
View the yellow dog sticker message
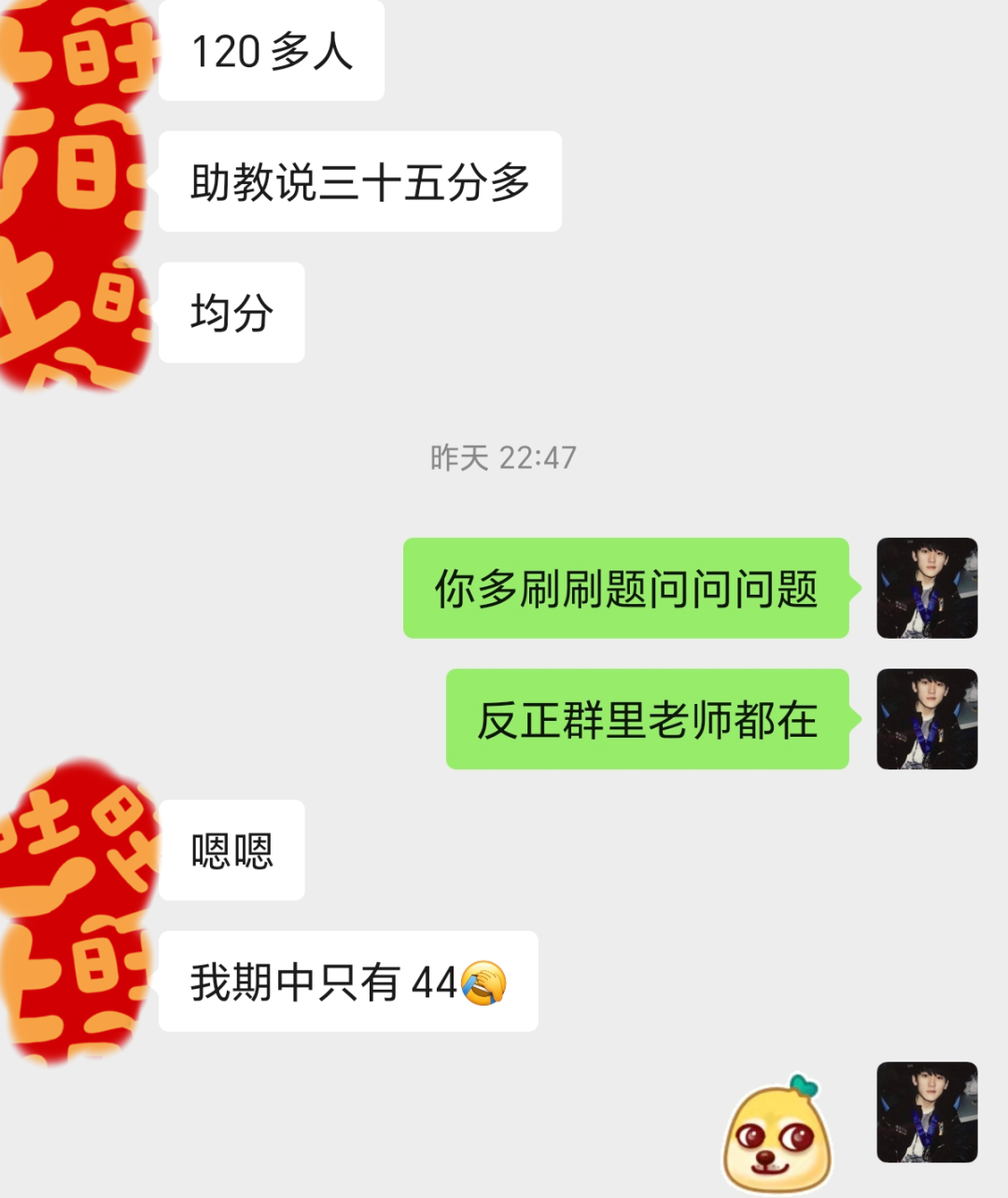[x=777, y=1133]
